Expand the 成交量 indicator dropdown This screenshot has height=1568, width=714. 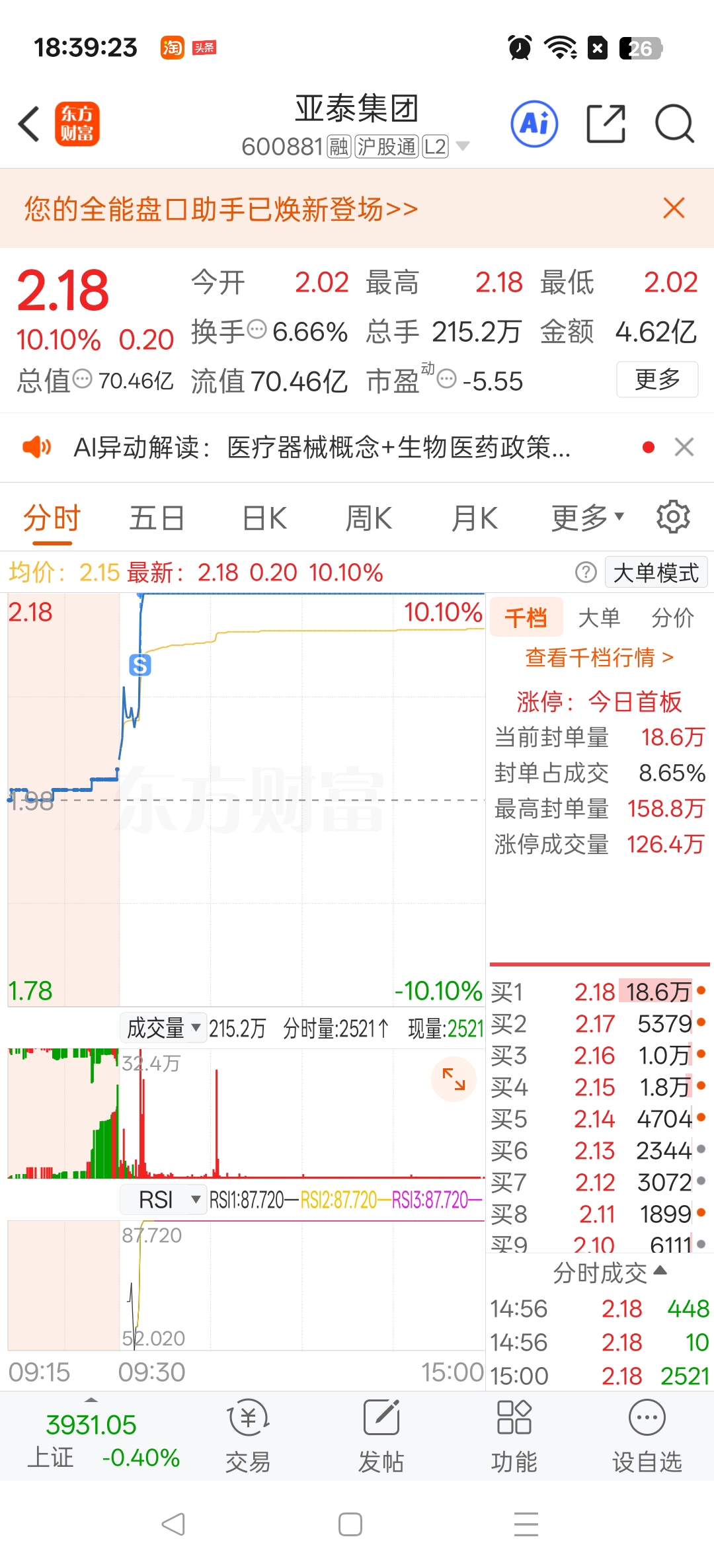point(163,1028)
